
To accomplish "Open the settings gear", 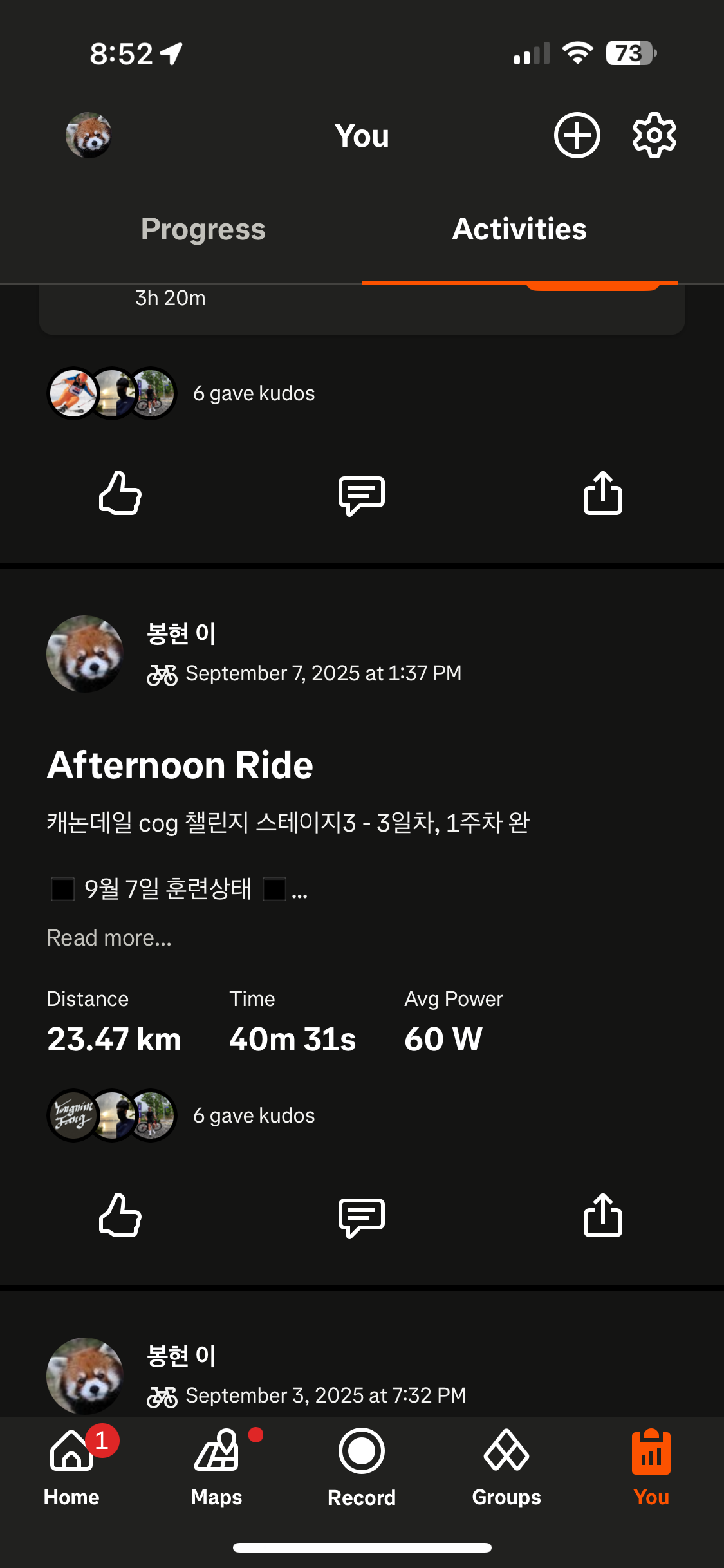I will coord(654,135).
